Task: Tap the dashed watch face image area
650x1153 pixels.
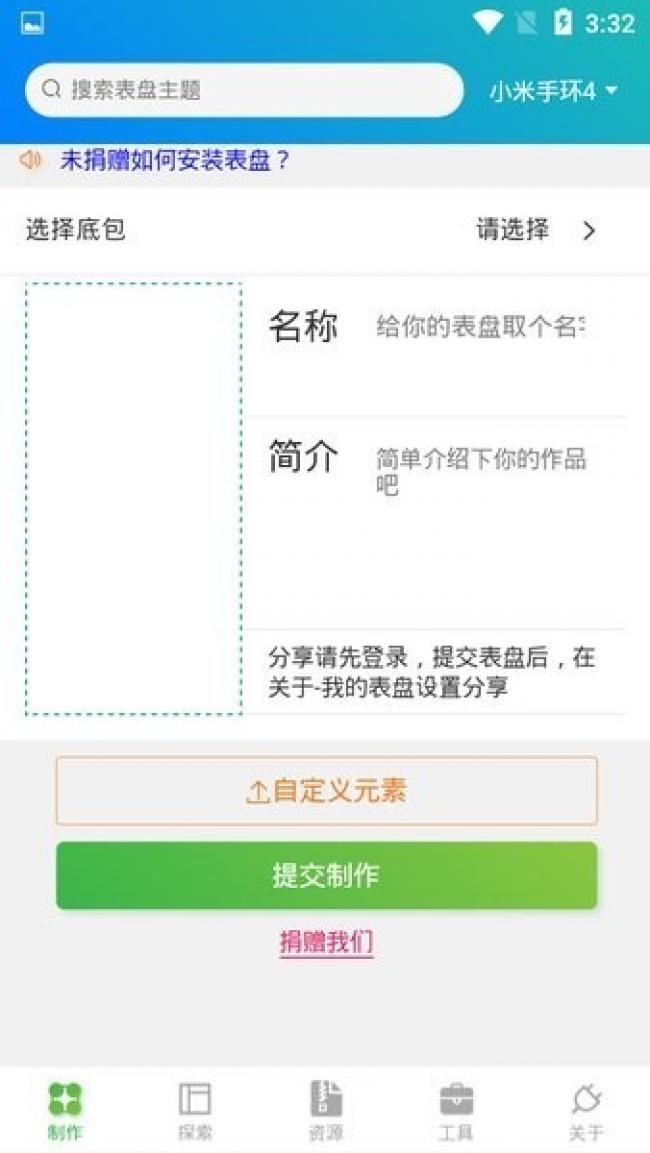Action: point(133,498)
